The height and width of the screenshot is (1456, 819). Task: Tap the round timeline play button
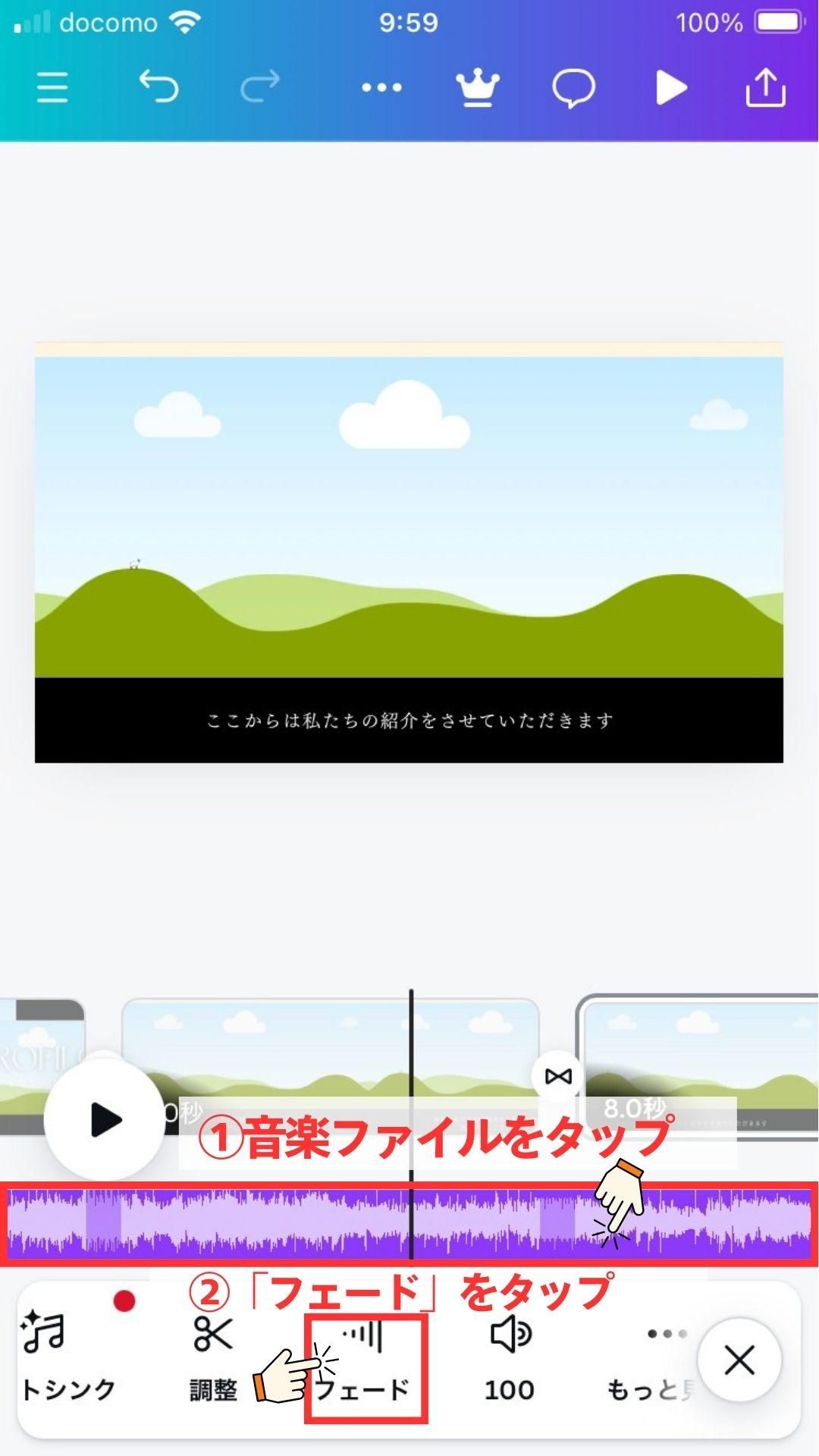click(x=105, y=1119)
